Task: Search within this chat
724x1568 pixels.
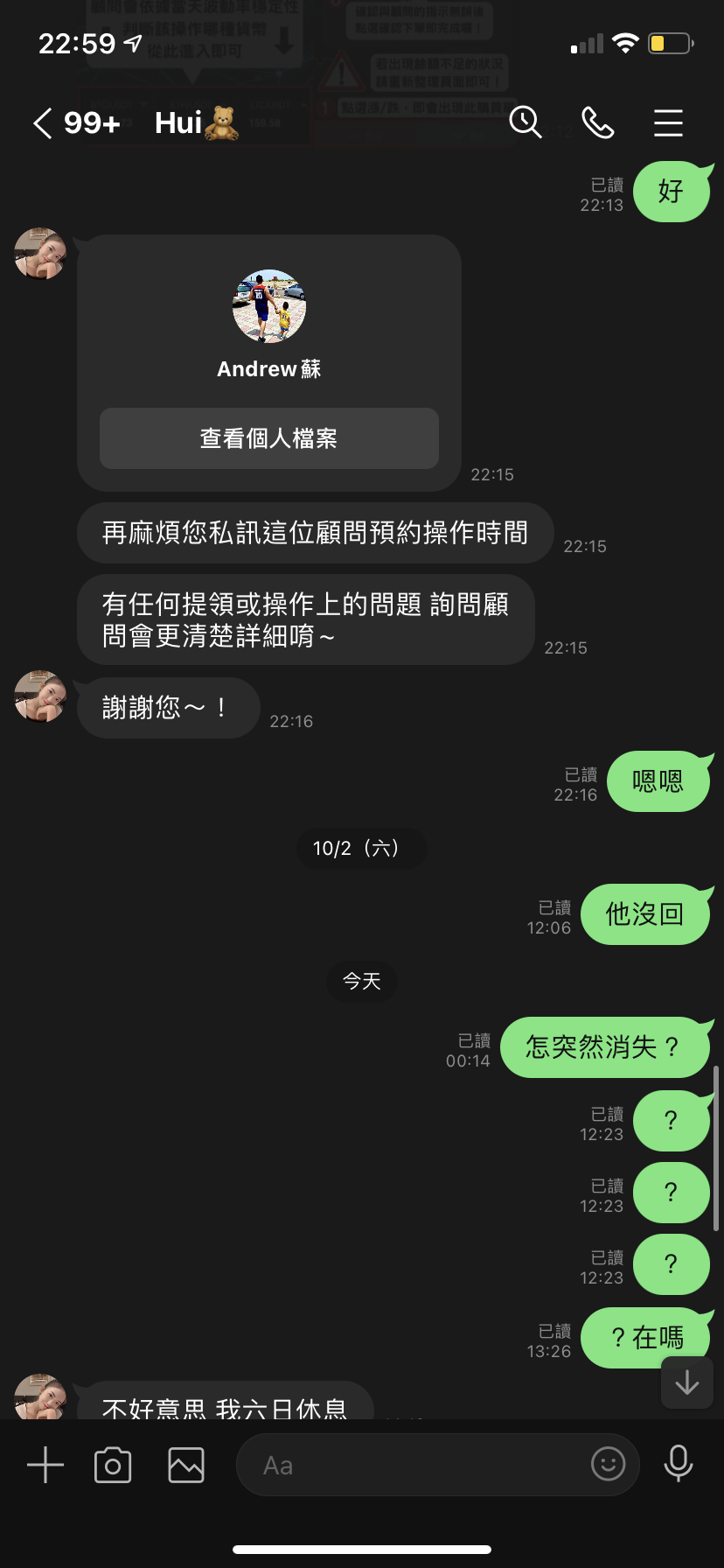Action: click(x=526, y=122)
